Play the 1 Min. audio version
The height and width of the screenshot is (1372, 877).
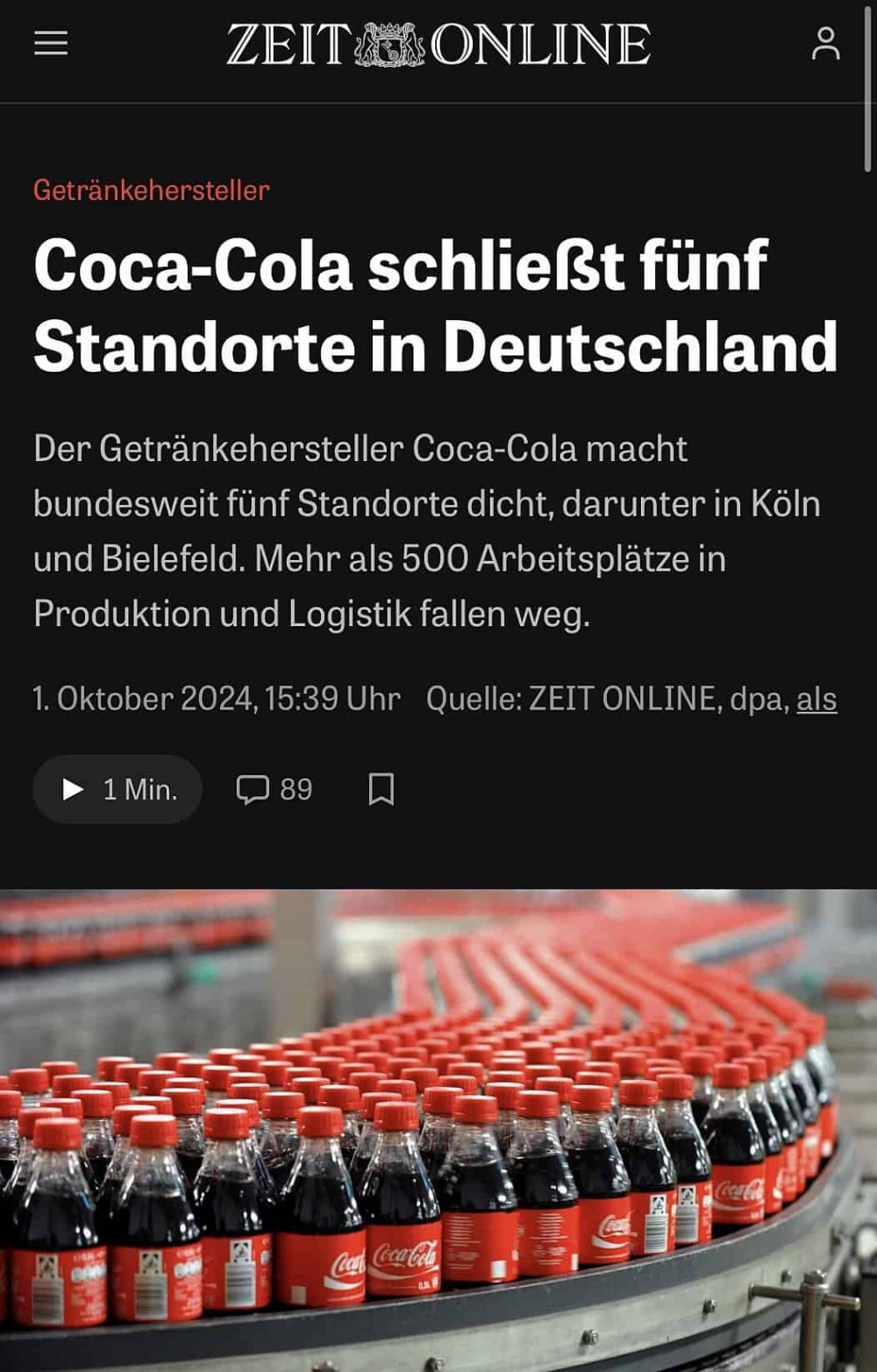click(118, 789)
